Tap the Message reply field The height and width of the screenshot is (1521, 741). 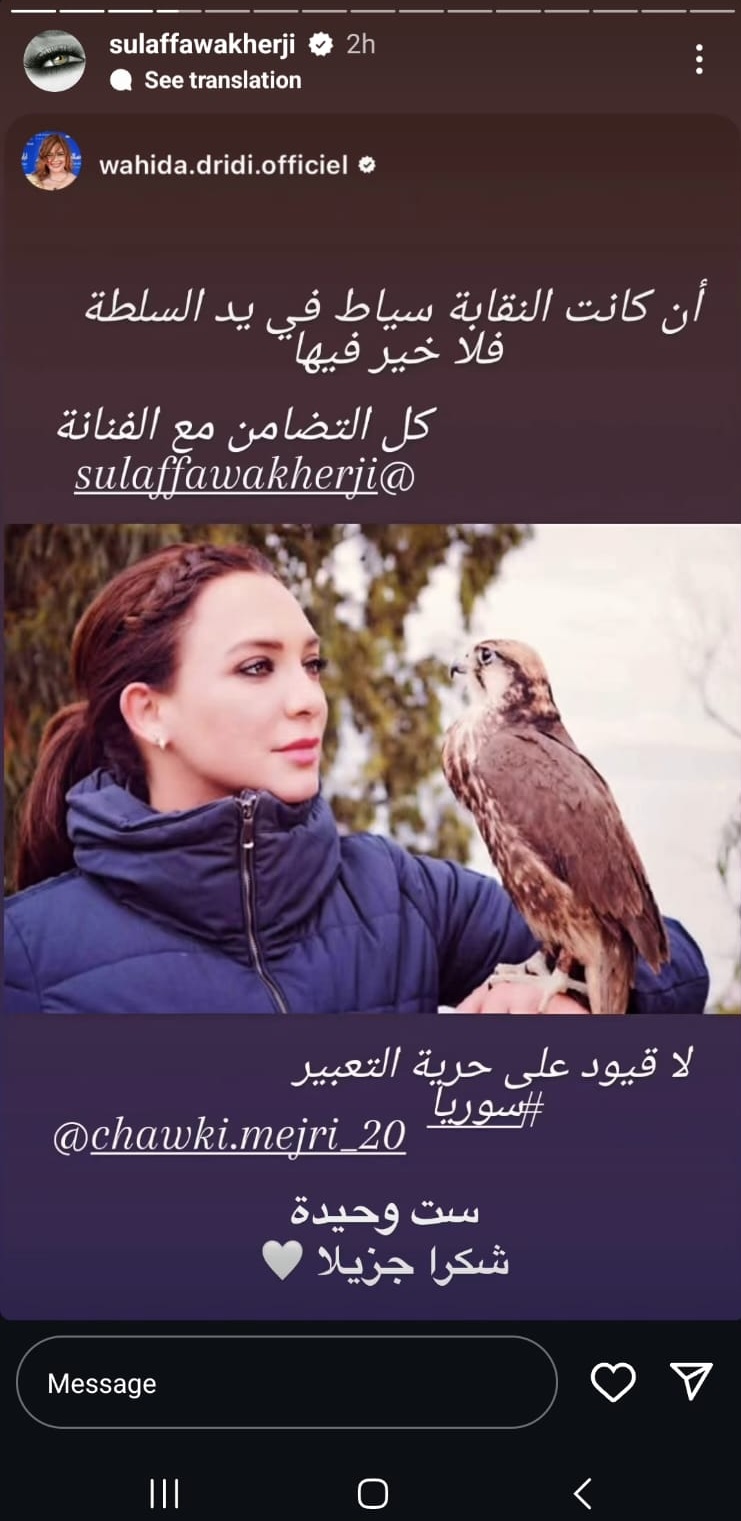coord(286,1383)
